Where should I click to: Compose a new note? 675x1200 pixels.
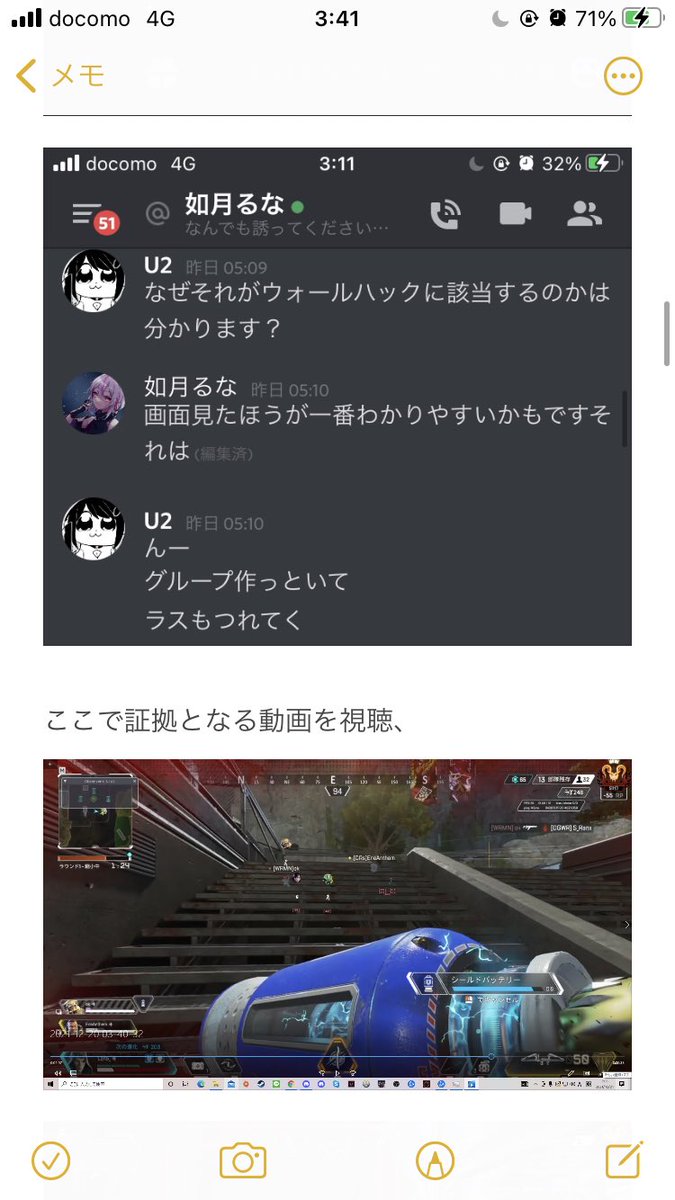623,1159
